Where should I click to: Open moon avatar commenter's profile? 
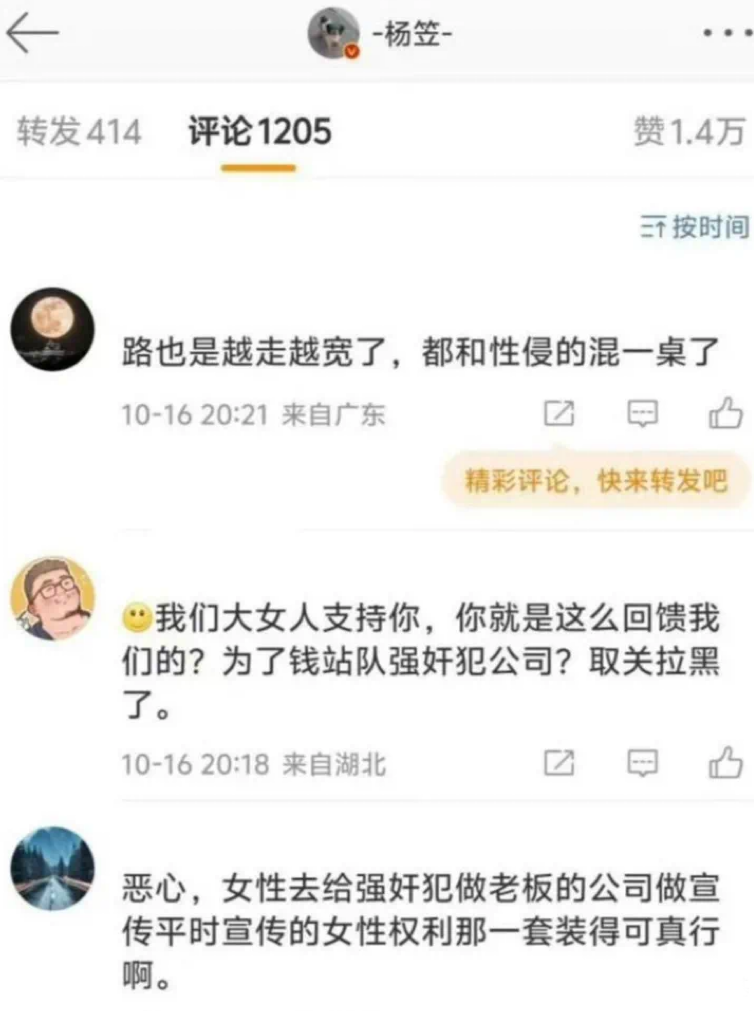(x=52, y=330)
